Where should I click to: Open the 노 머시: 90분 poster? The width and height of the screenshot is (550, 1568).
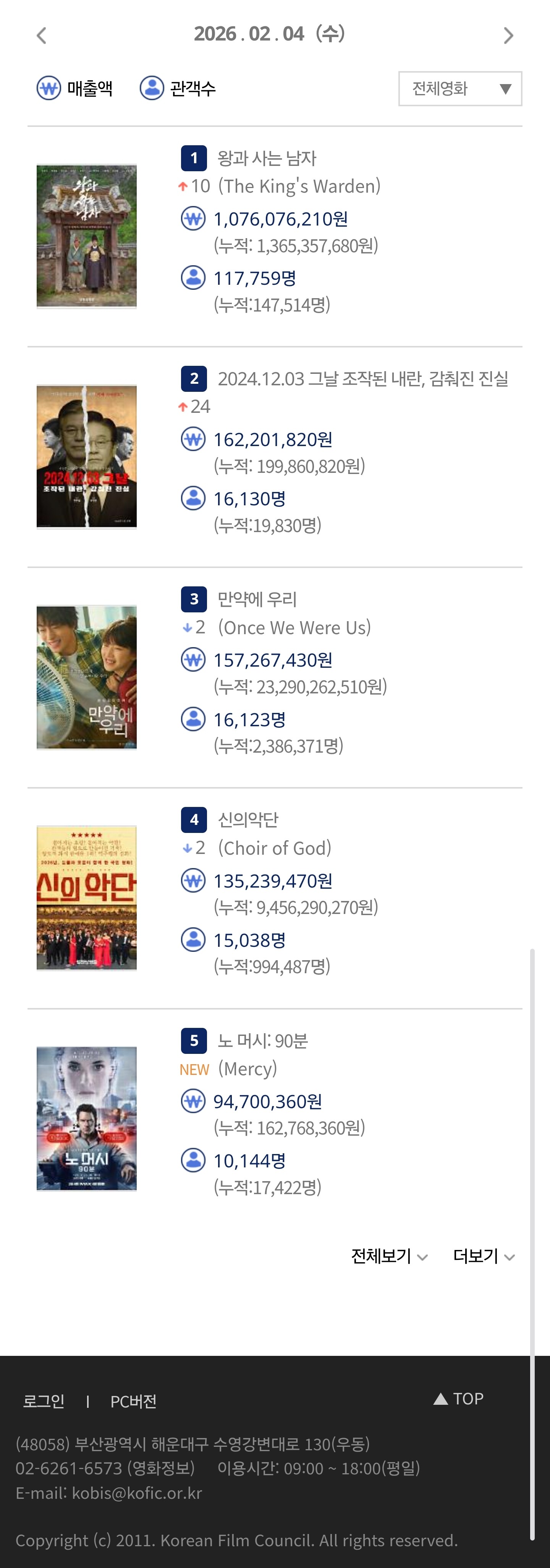[x=86, y=1119]
